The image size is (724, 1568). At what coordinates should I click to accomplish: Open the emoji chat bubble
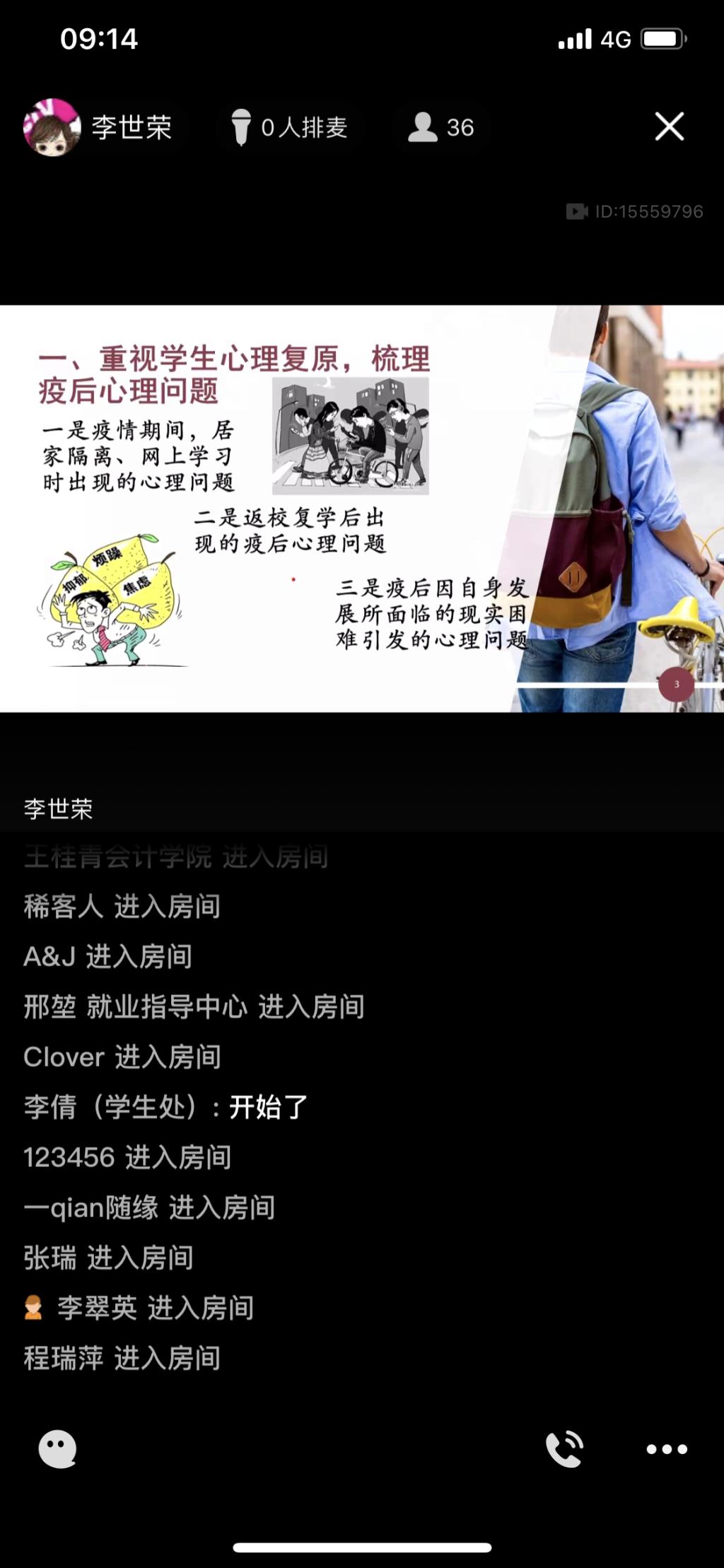pyautogui.click(x=57, y=1448)
